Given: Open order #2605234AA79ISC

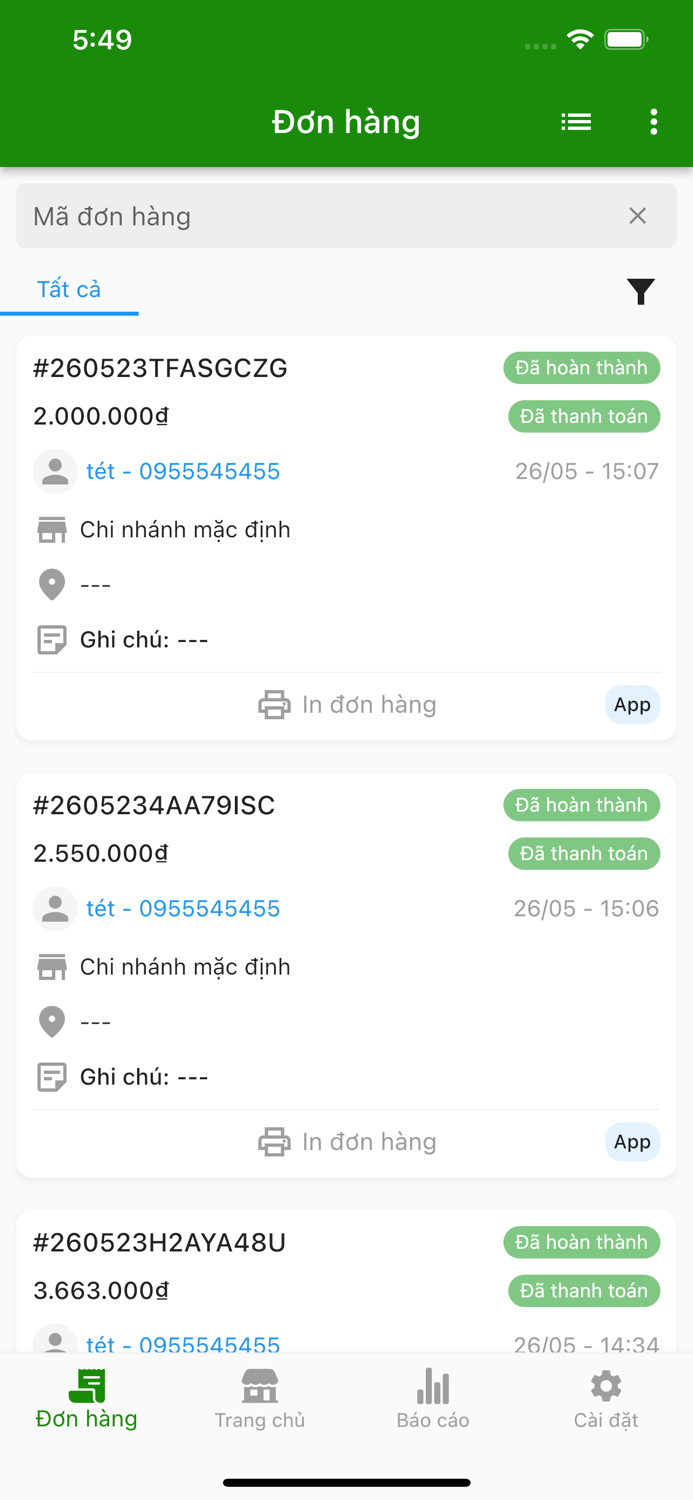Looking at the screenshot, I should coord(154,806).
